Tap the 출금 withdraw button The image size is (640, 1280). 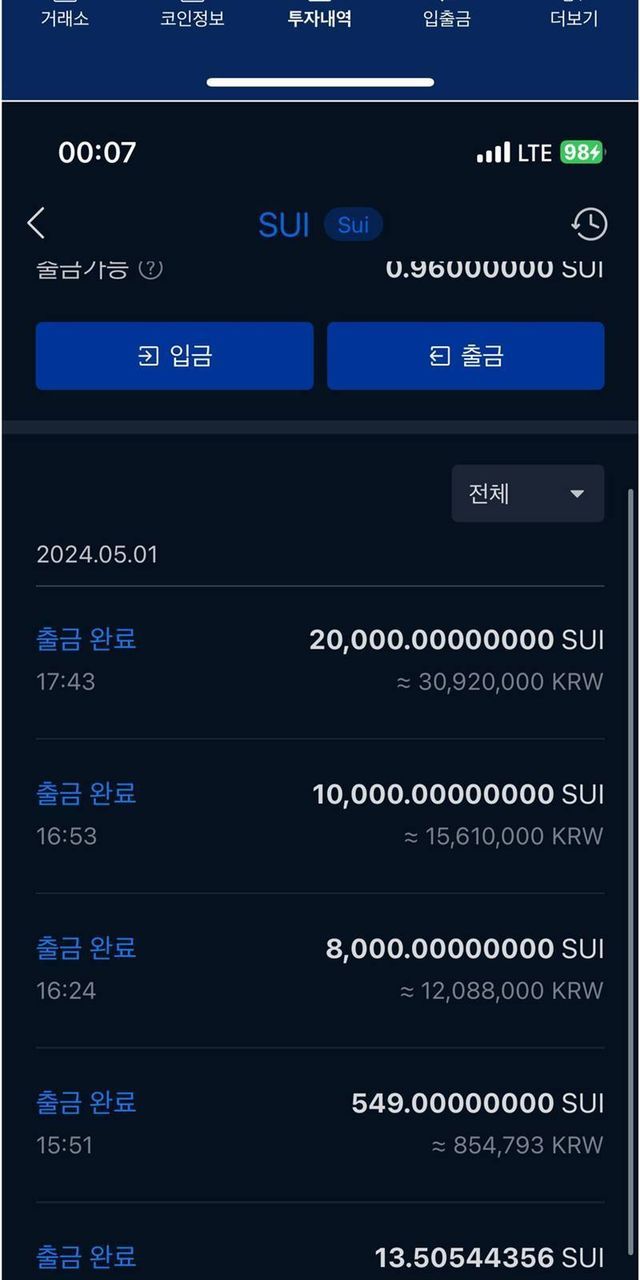[x=466, y=356]
